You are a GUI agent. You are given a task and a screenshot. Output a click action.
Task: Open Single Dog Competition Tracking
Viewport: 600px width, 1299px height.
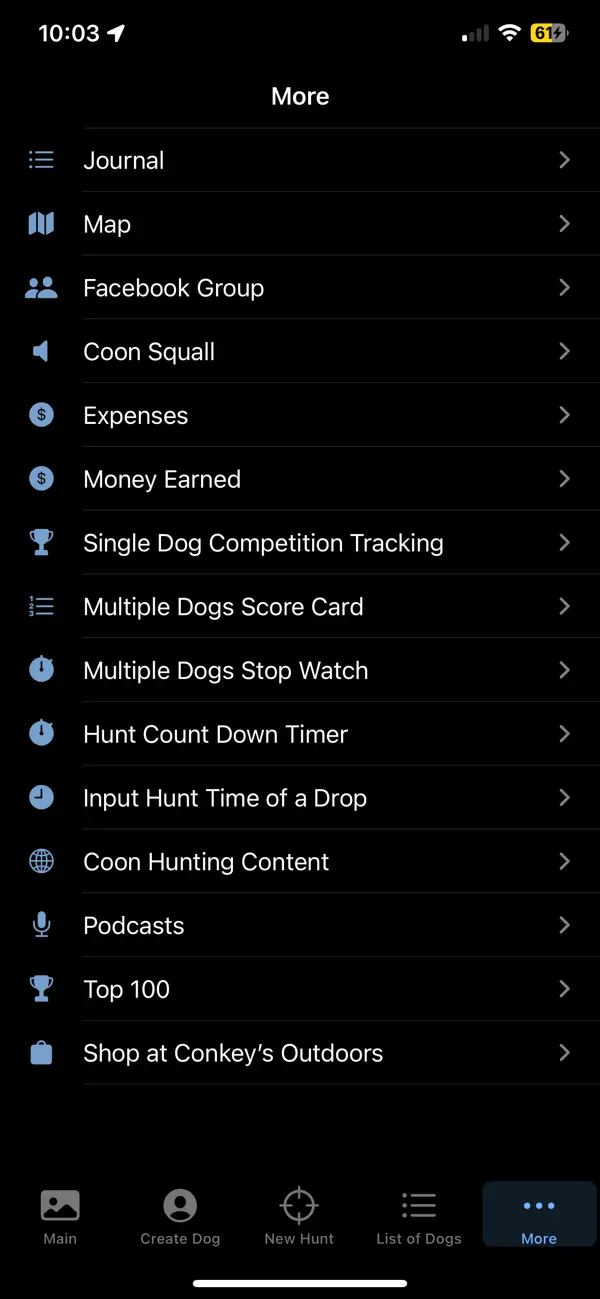pos(300,543)
